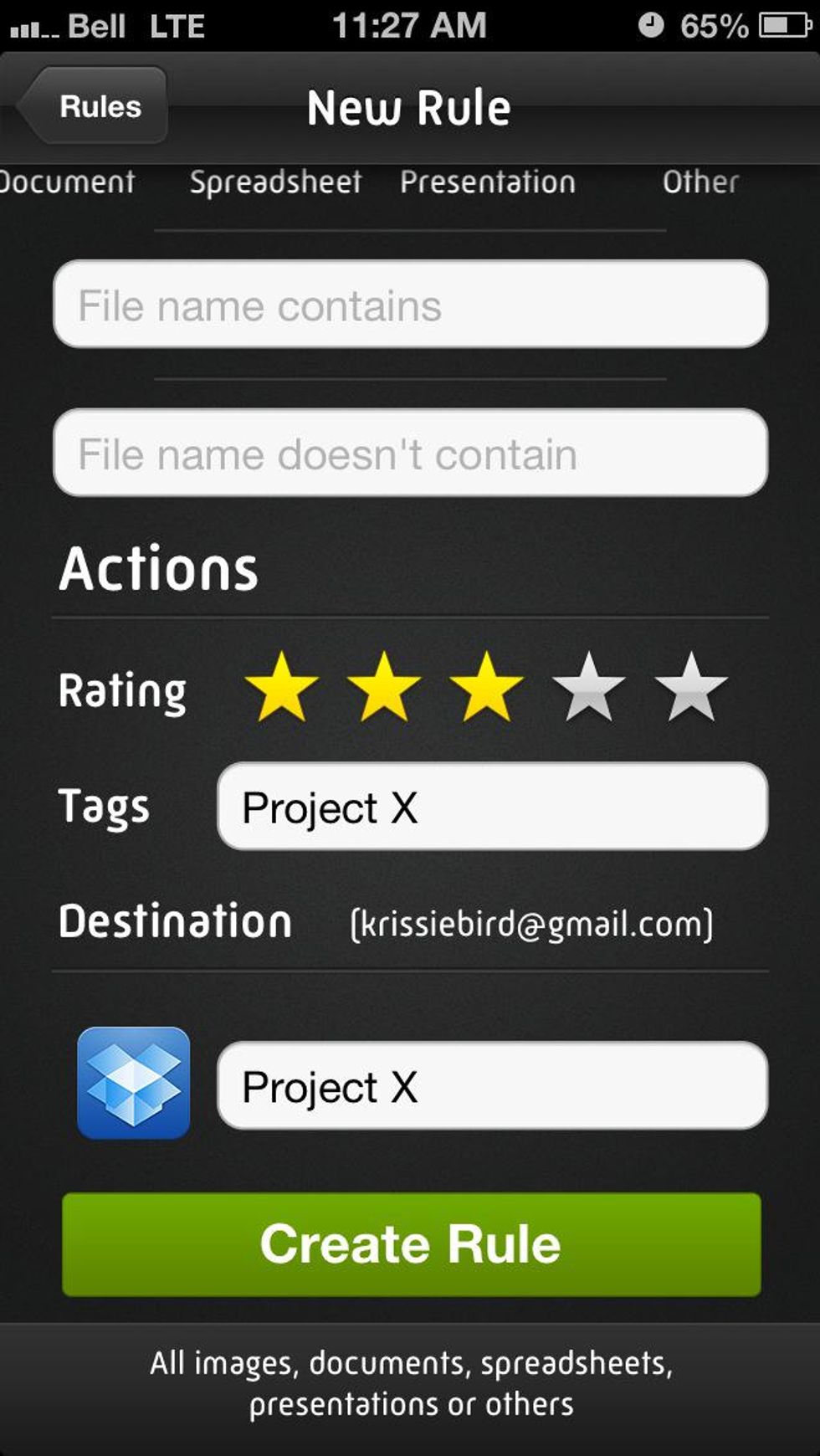This screenshot has height=1456, width=820.
Task: Set rating to two stars
Action: click(384, 688)
